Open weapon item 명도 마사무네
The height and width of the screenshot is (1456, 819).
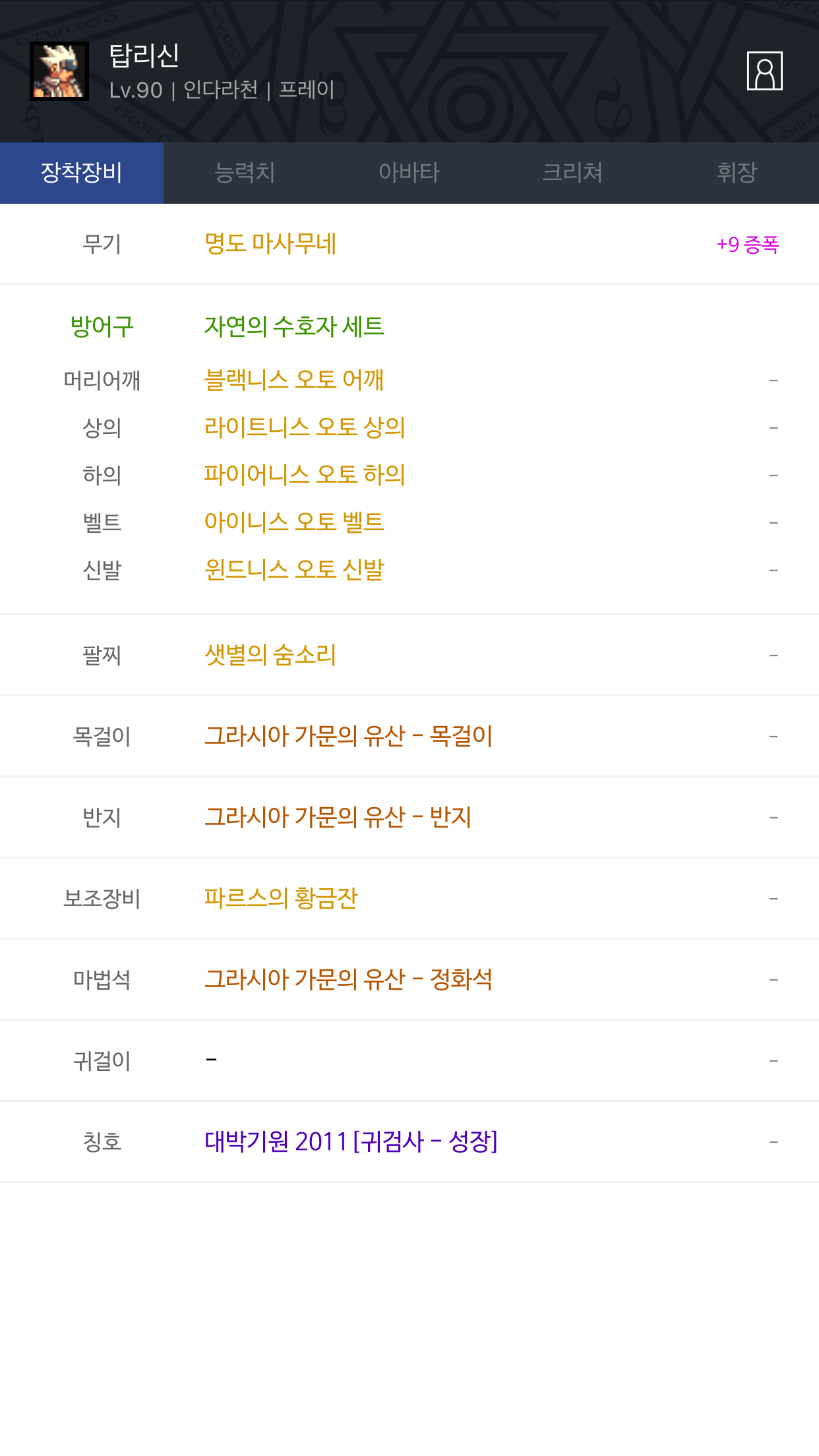point(270,244)
